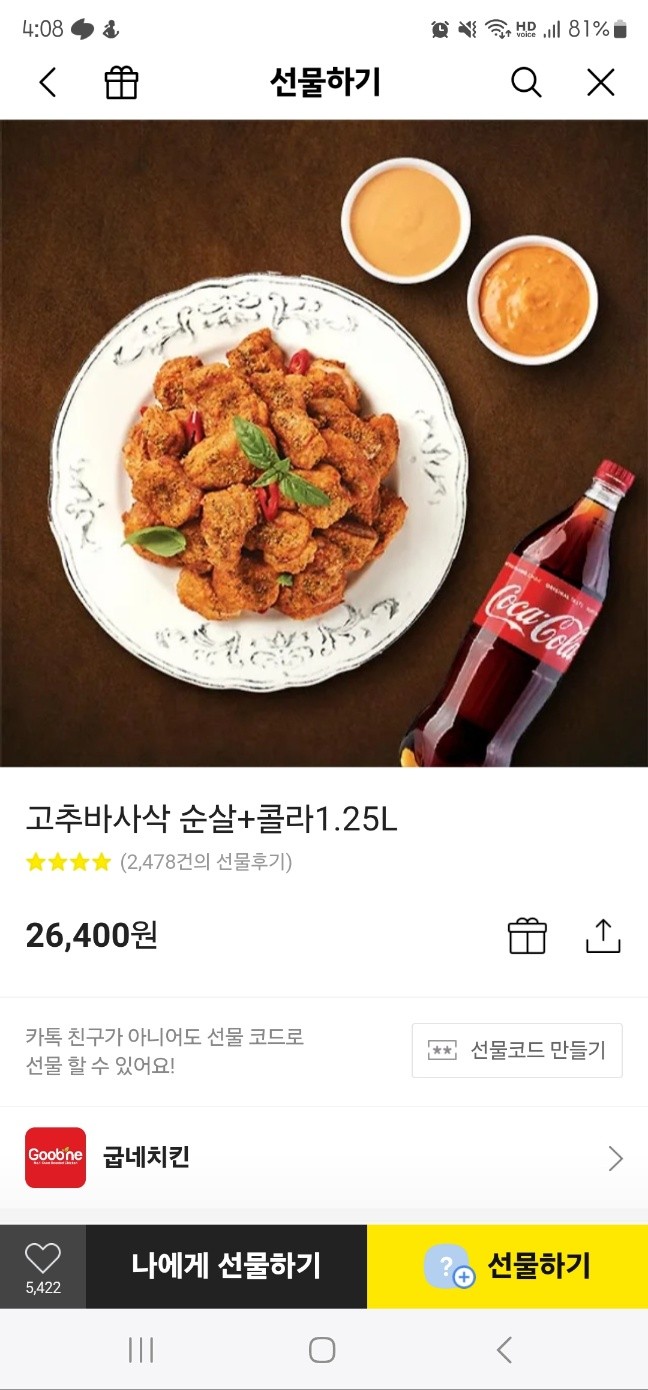Open the 2,478 gift reviews
The width and height of the screenshot is (648, 1390).
(x=205, y=862)
